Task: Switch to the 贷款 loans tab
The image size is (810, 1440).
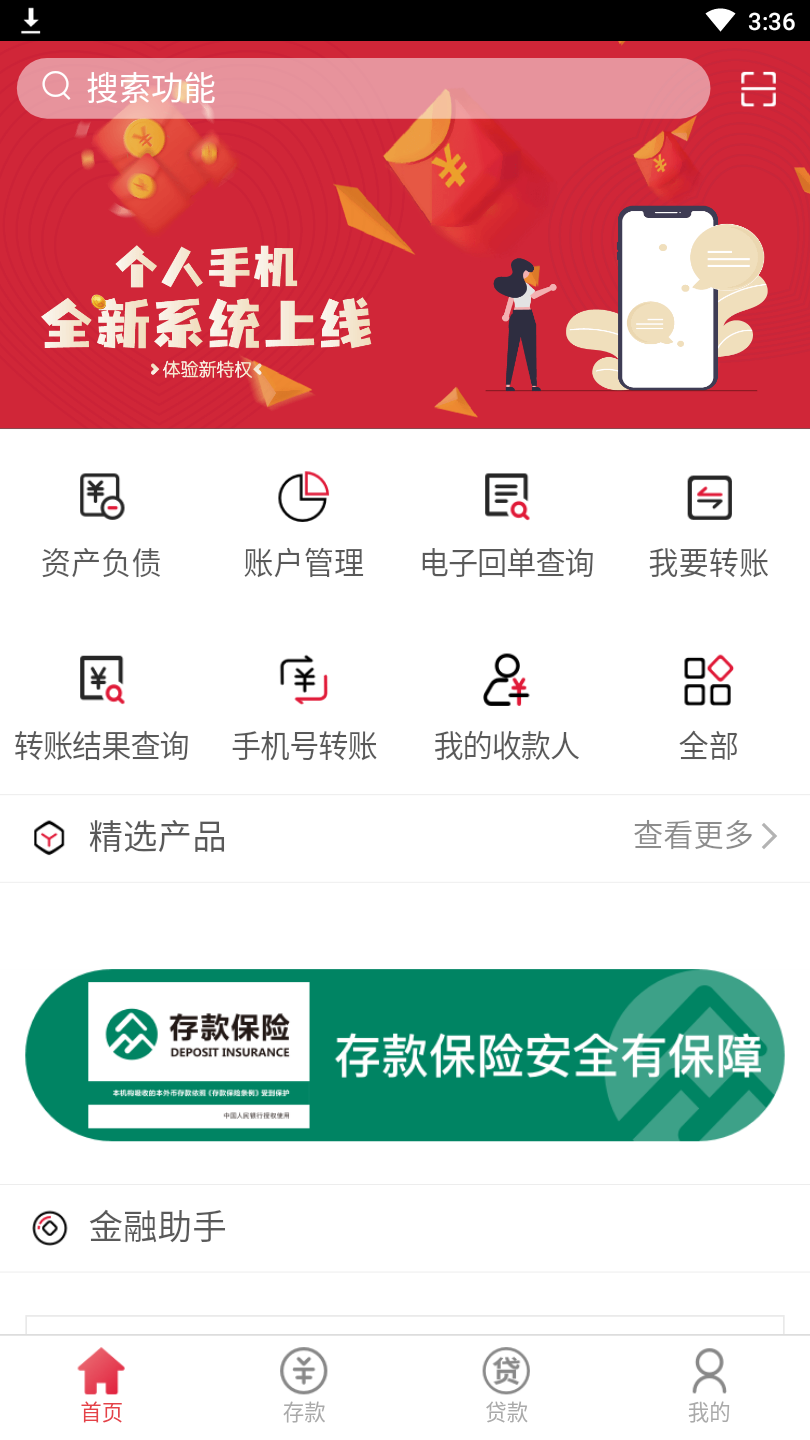Action: (507, 1386)
